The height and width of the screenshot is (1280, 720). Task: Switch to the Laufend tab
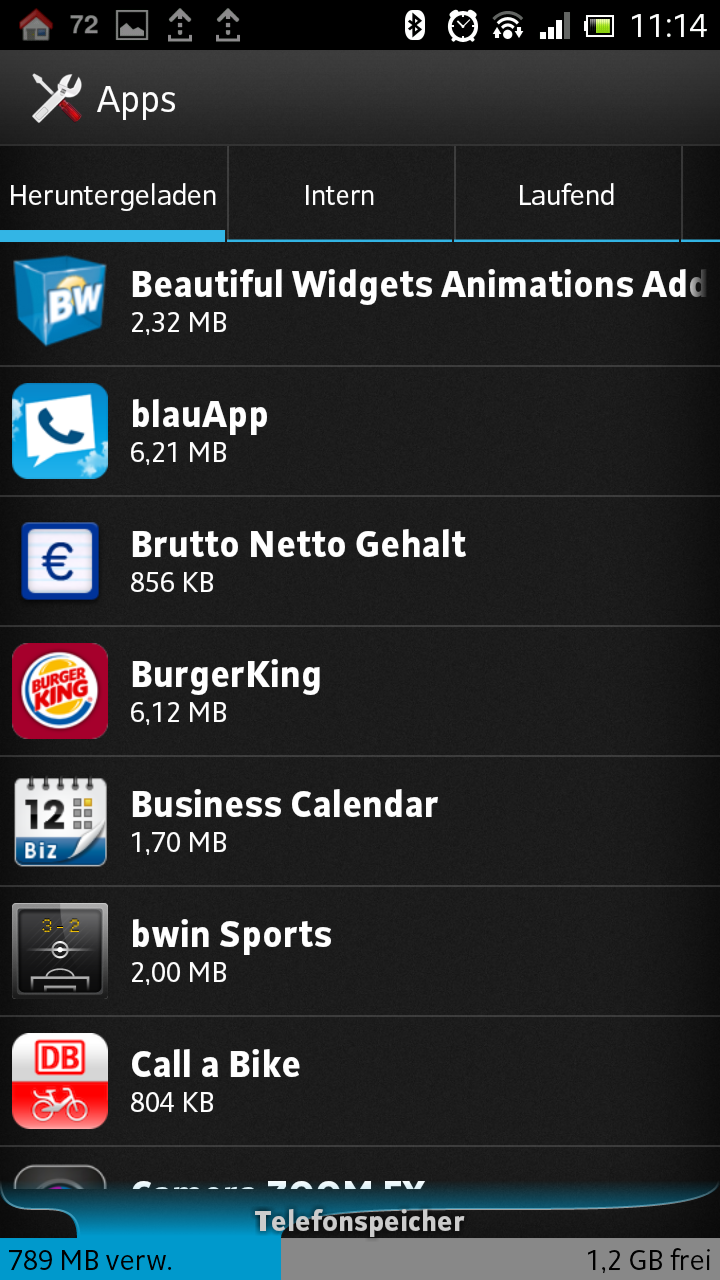click(x=567, y=195)
